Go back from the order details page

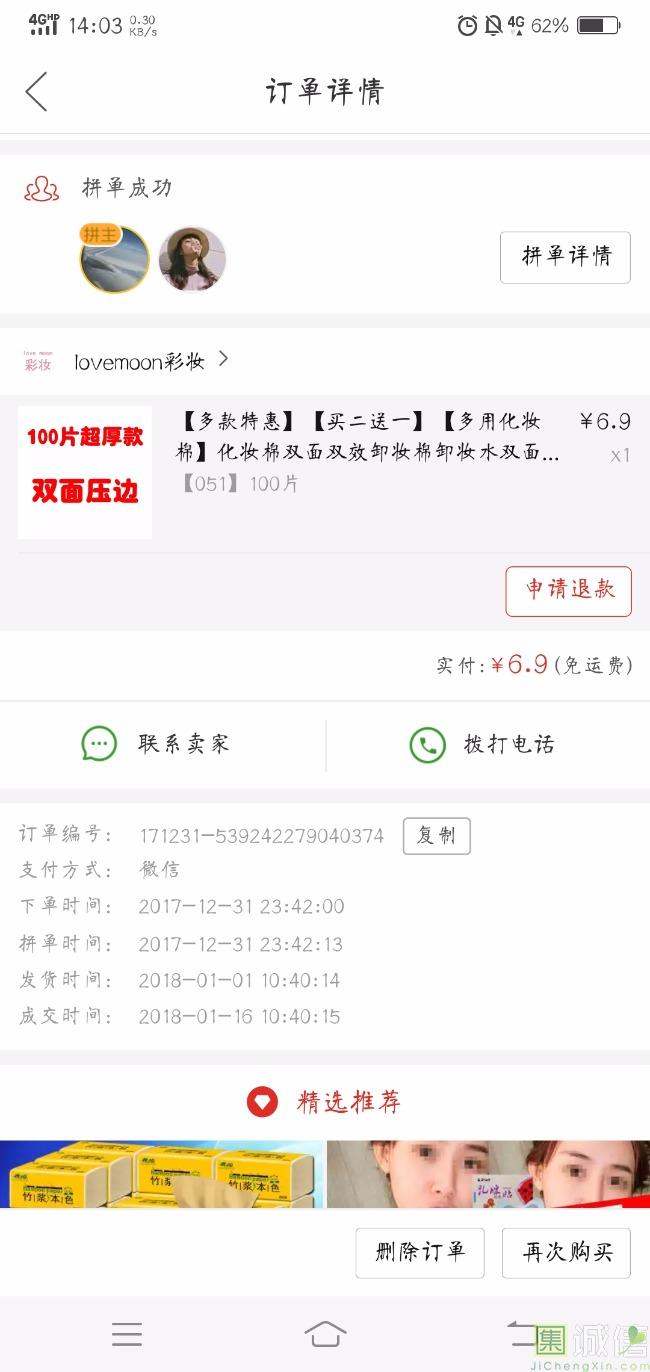tap(37, 92)
